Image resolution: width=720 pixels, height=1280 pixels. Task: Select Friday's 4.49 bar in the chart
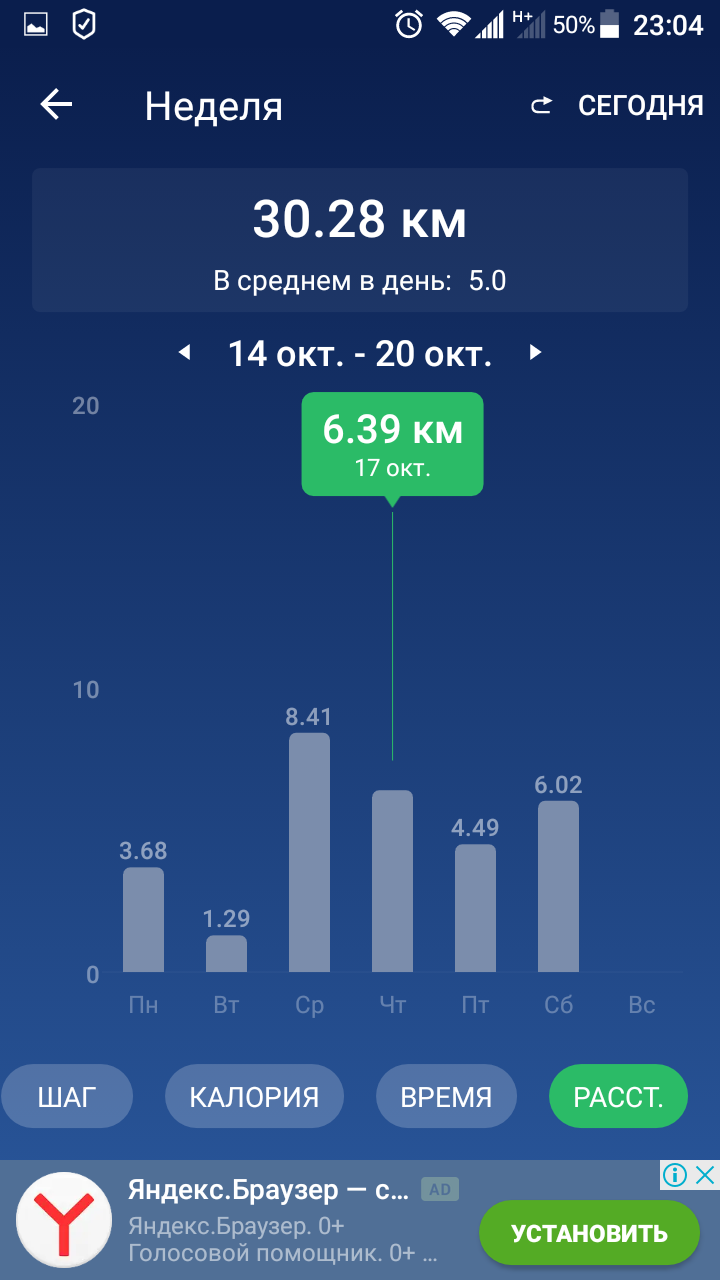(x=475, y=908)
